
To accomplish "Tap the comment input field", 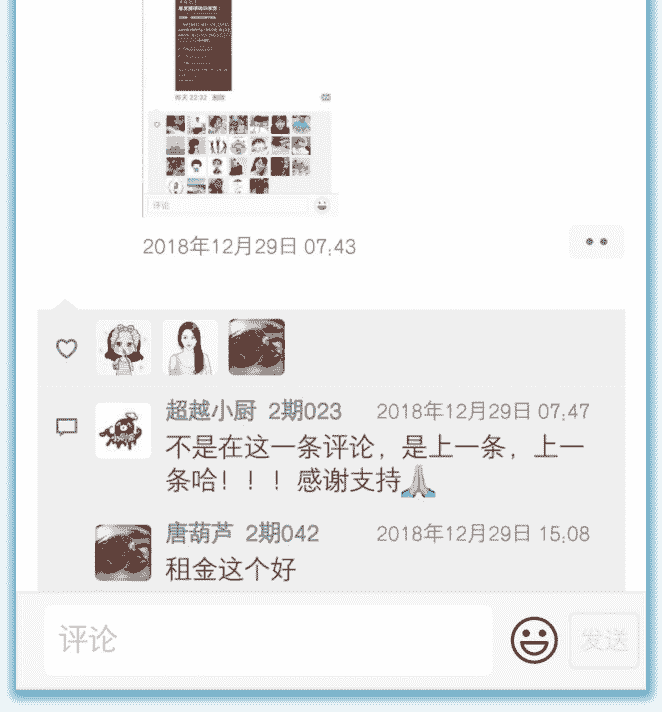I will (x=268, y=640).
